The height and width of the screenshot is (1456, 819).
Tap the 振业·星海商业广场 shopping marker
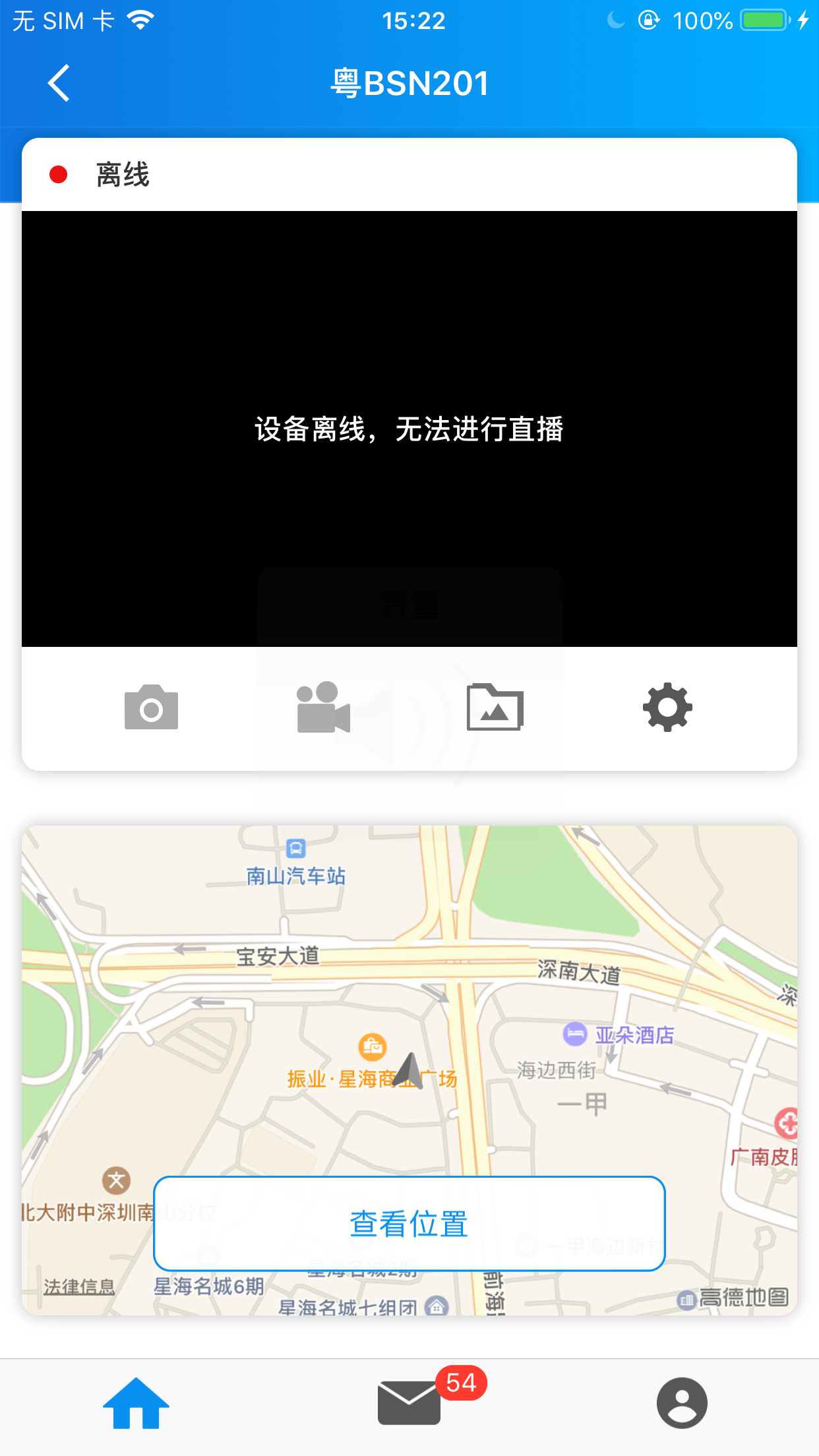[373, 1046]
